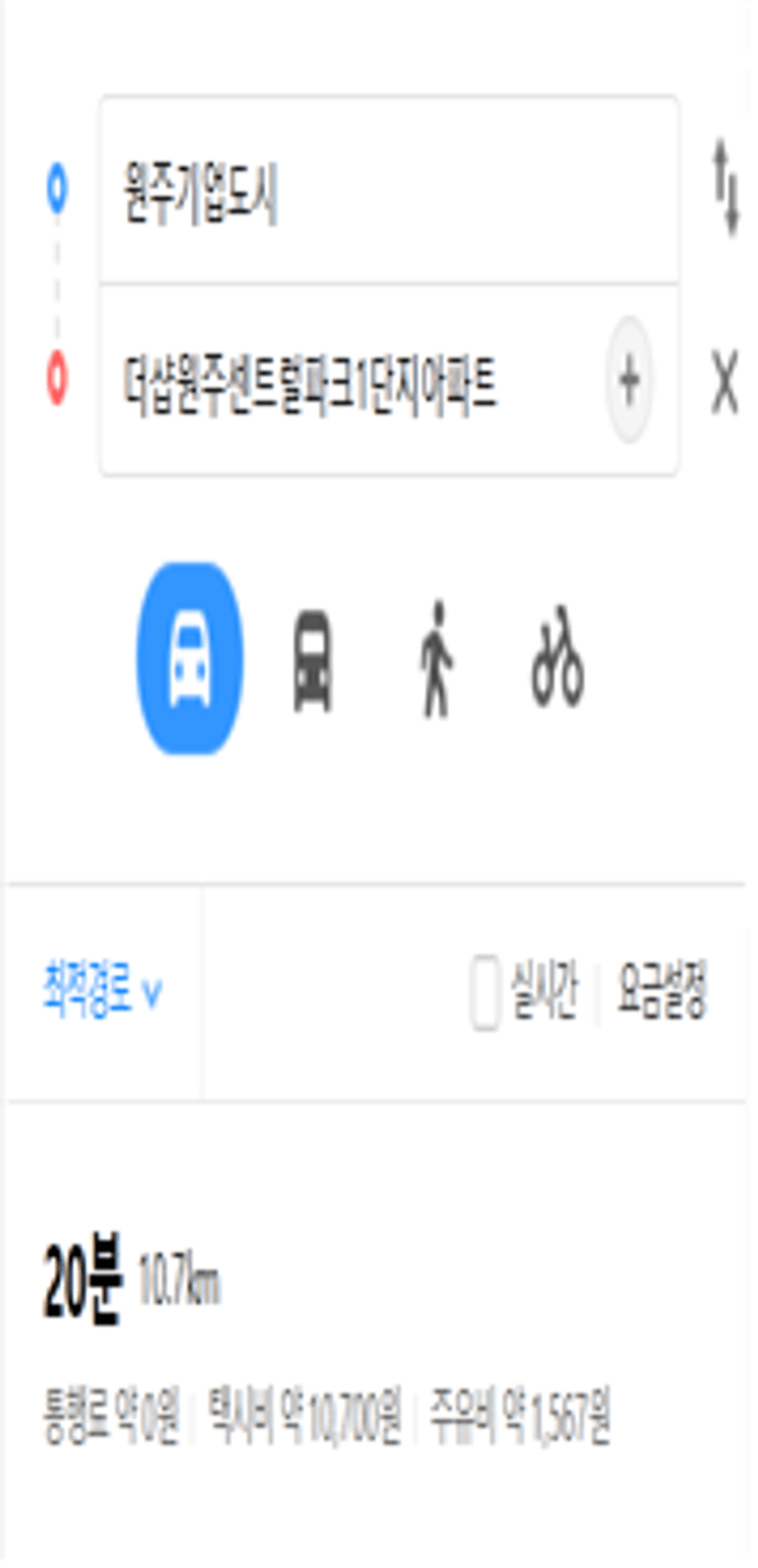Image resolution: width=758 pixels, height=1568 pixels.
Task: Swap the origin and destination
Action: [726, 187]
